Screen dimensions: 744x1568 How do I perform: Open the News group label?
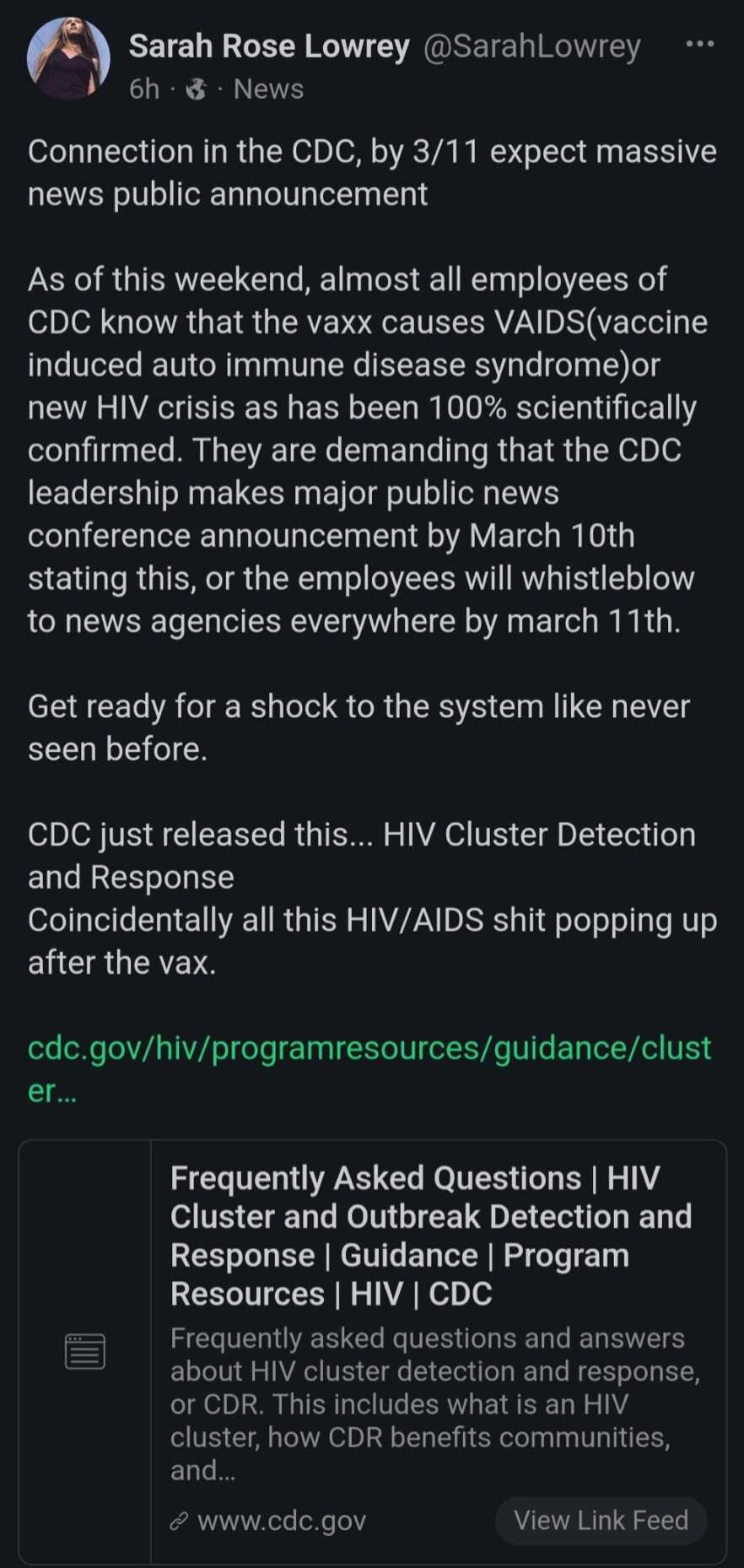[268, 89]
